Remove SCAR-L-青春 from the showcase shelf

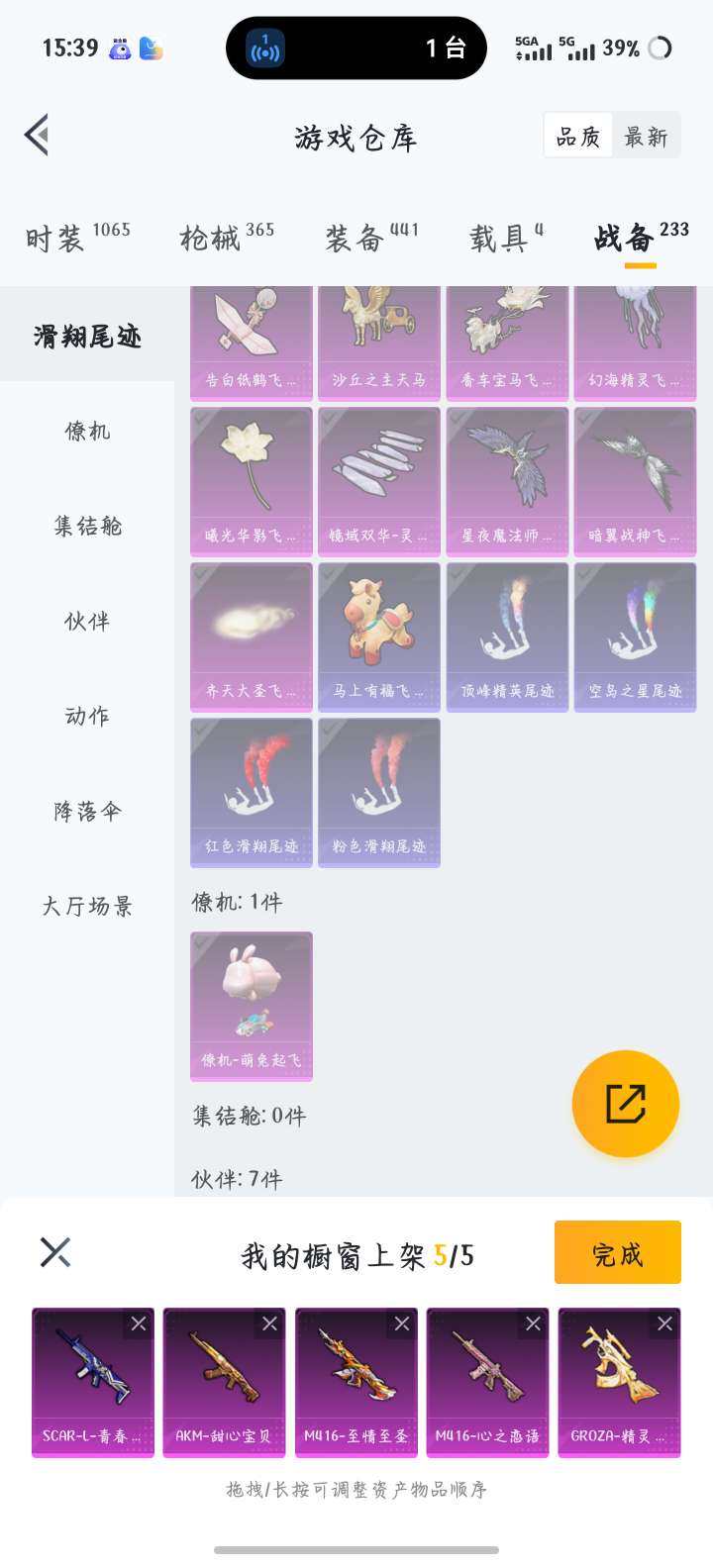coord(139,1323)
